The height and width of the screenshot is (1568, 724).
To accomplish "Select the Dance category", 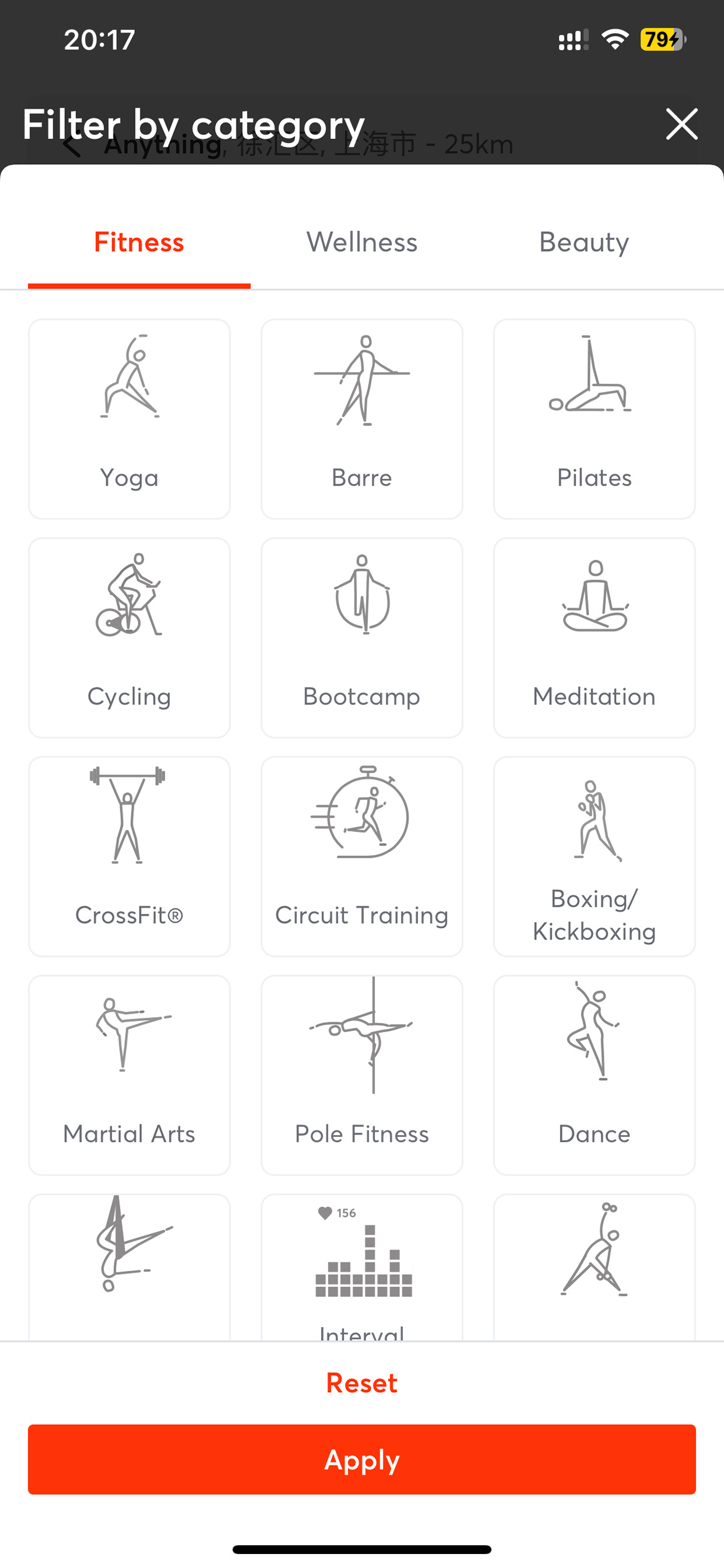I will pyautogui.click(x=594, y=1075).
